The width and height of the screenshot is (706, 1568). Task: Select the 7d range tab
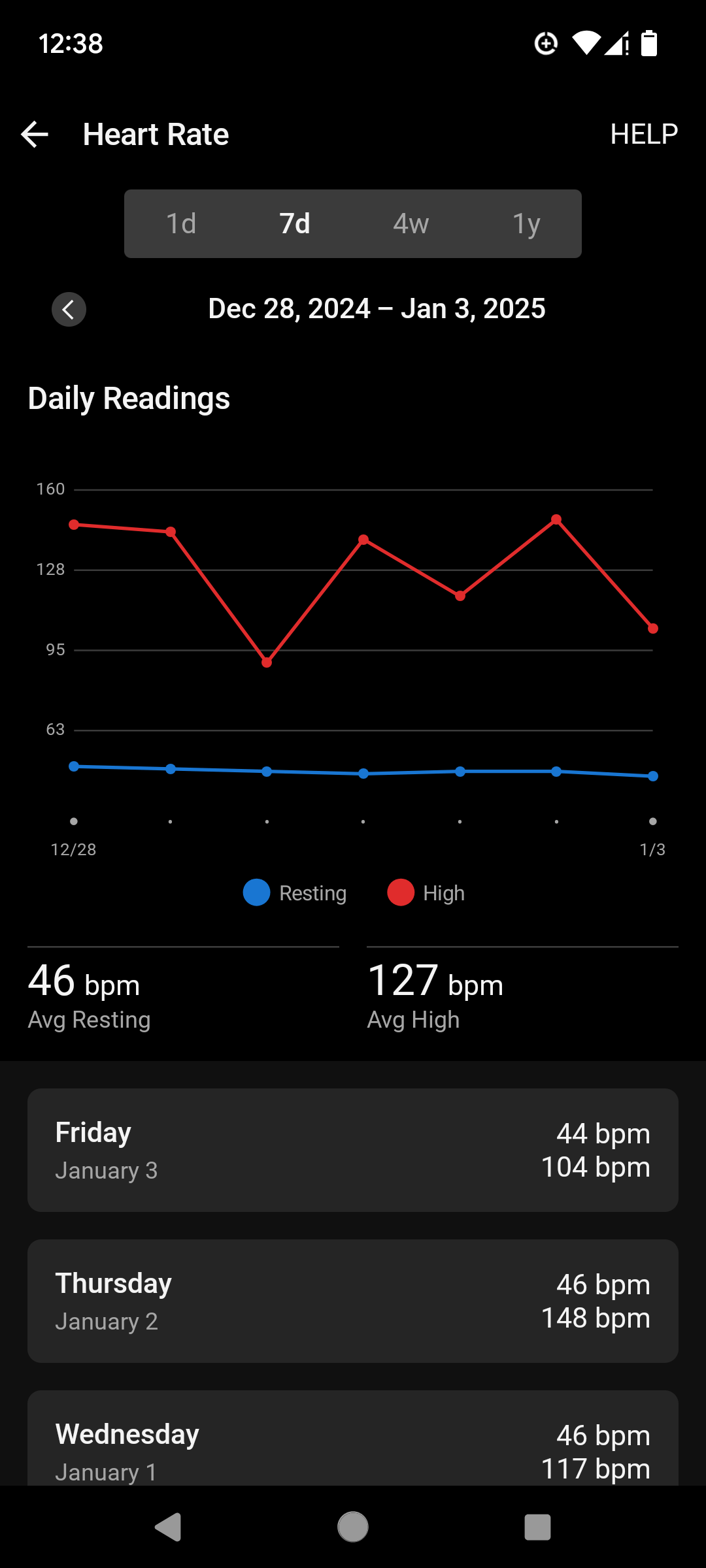coord(295,224)
